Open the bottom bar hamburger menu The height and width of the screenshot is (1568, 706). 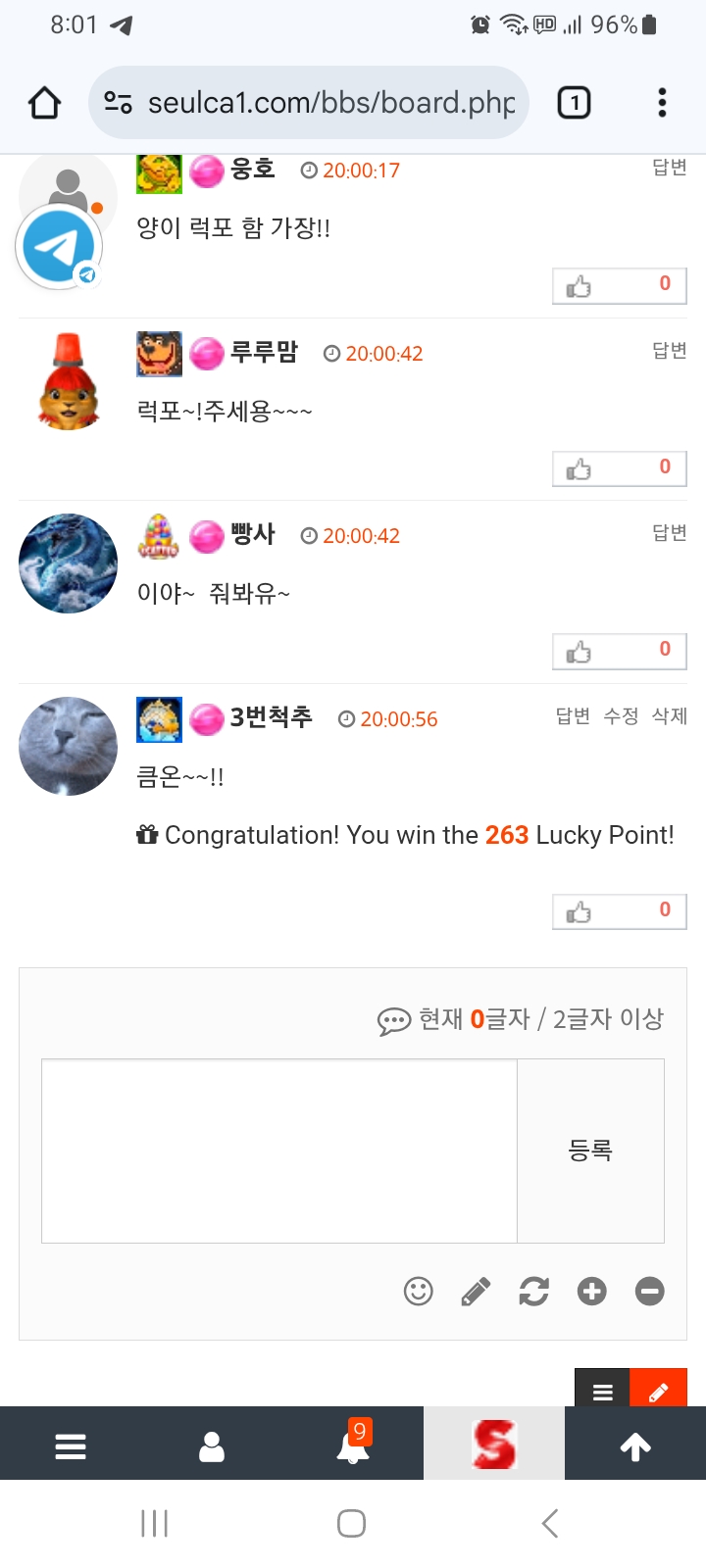click(x=71, y=1446)
